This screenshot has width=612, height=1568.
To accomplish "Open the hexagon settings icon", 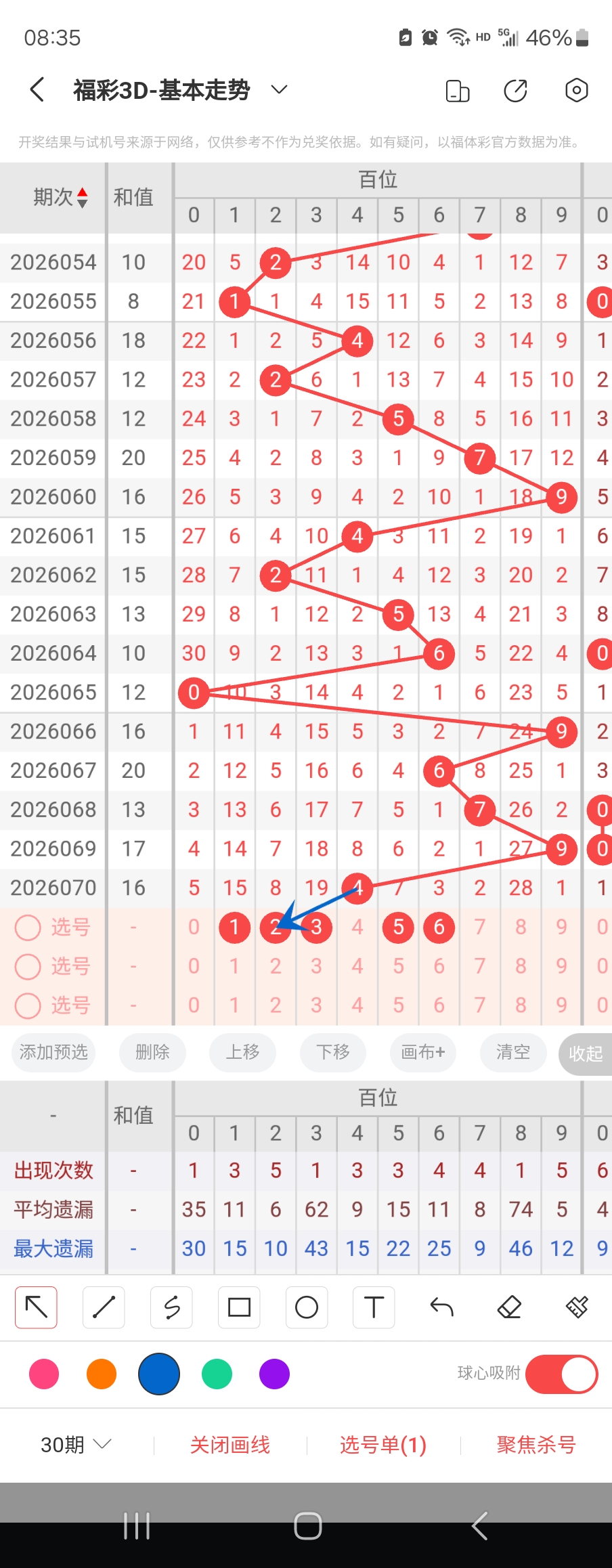I will [x=576, y=90].
